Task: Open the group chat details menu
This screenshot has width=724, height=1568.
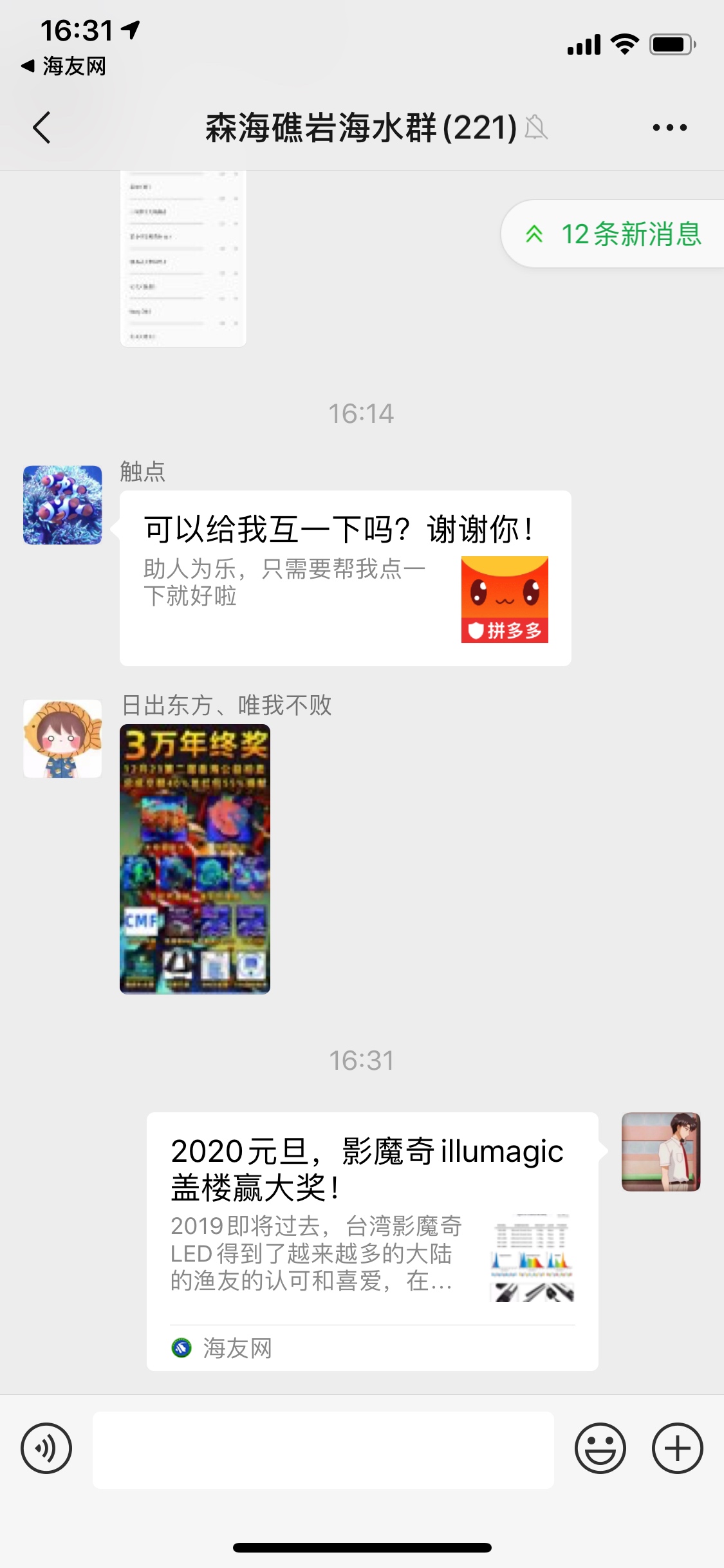Action: [669, 127]
